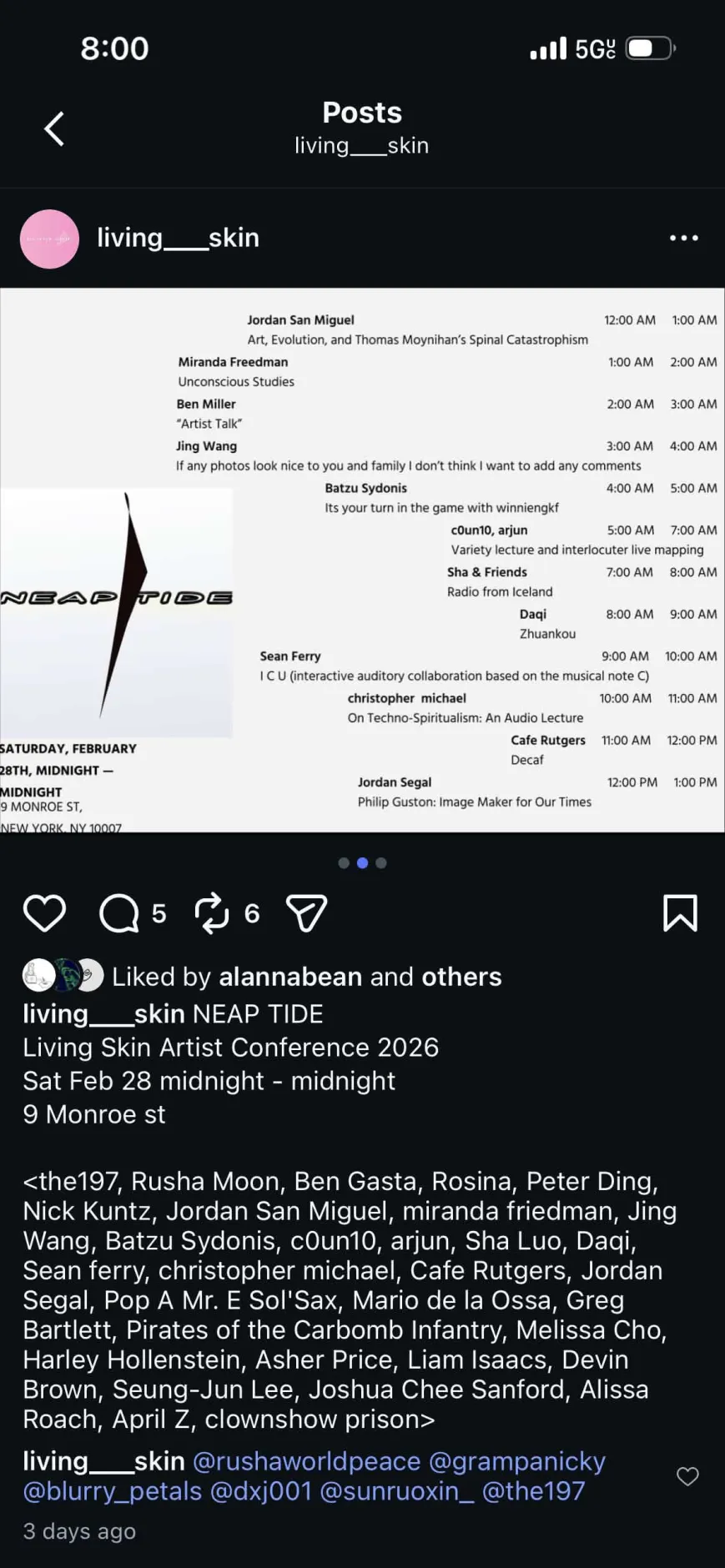Open living___skin profile picture
Image resolution: width=725 pixels, height=1568 pixels.
(49, 239)
